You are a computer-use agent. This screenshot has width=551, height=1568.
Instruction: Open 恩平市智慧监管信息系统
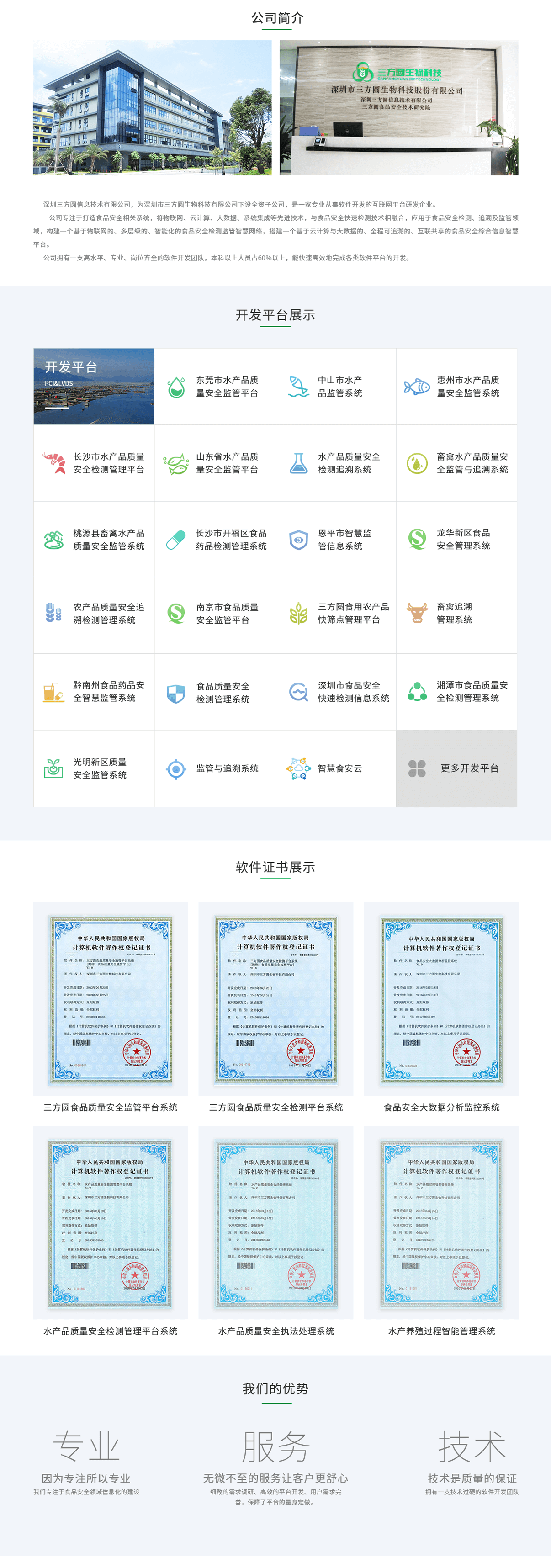(x=335, y=539)
